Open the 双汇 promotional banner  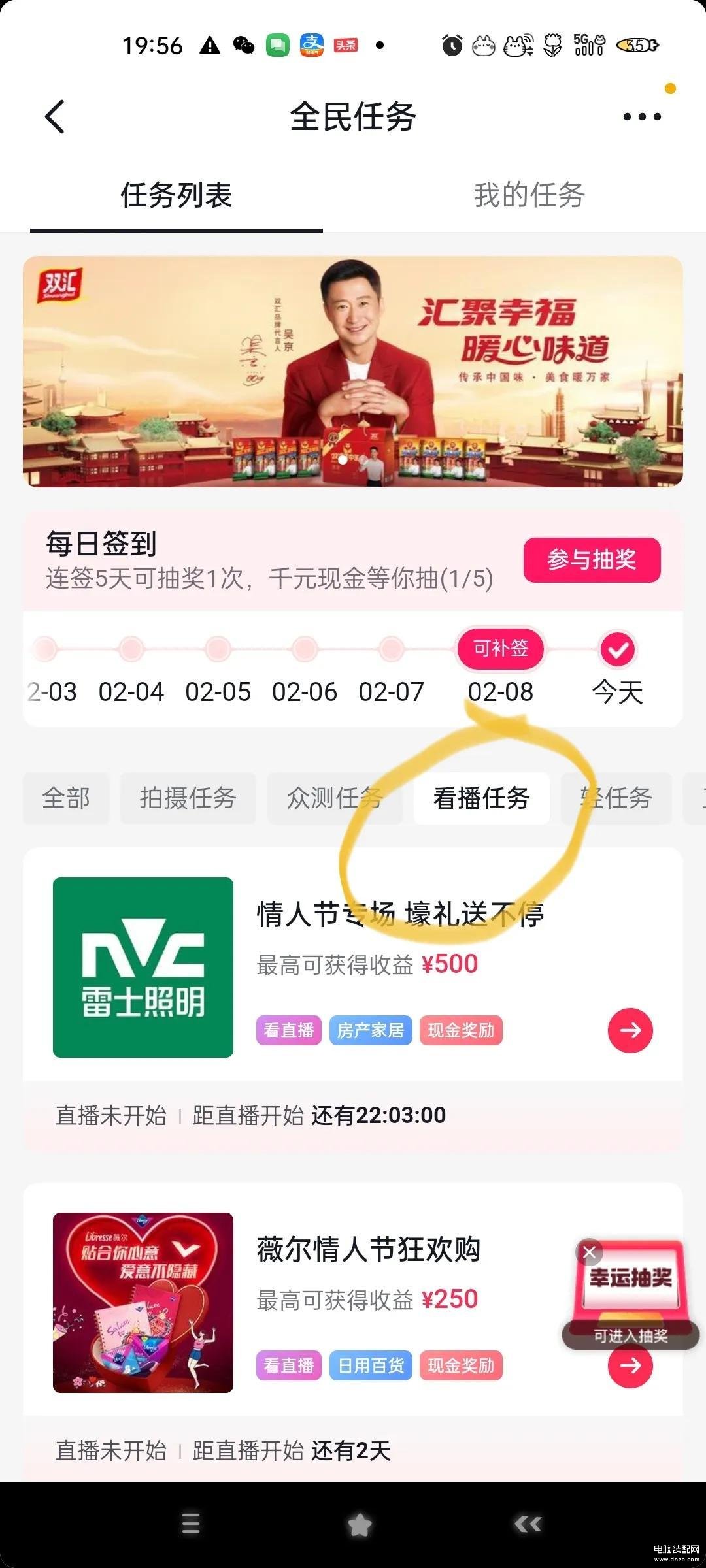(353, 371)
